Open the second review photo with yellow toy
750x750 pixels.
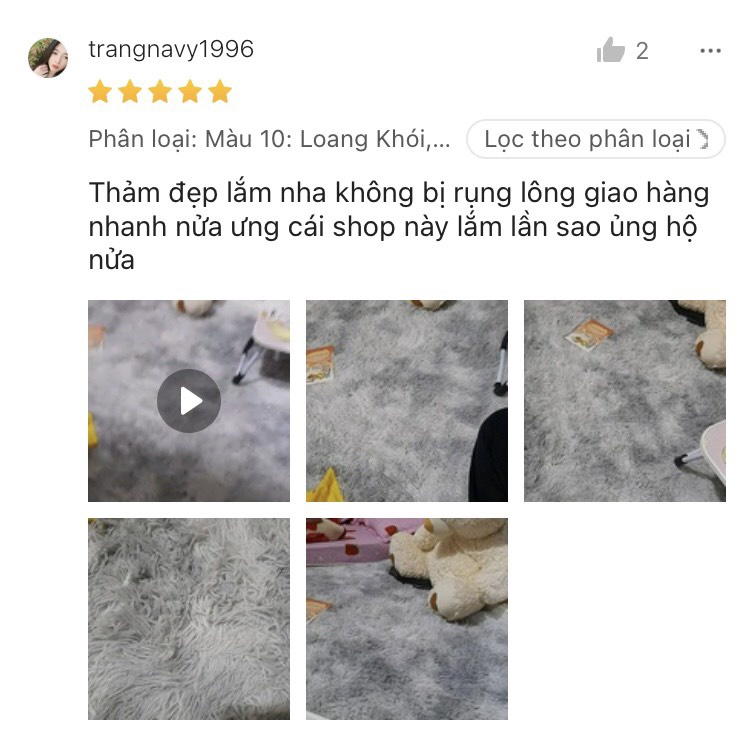pyautogui.click(x=407, y=401)
